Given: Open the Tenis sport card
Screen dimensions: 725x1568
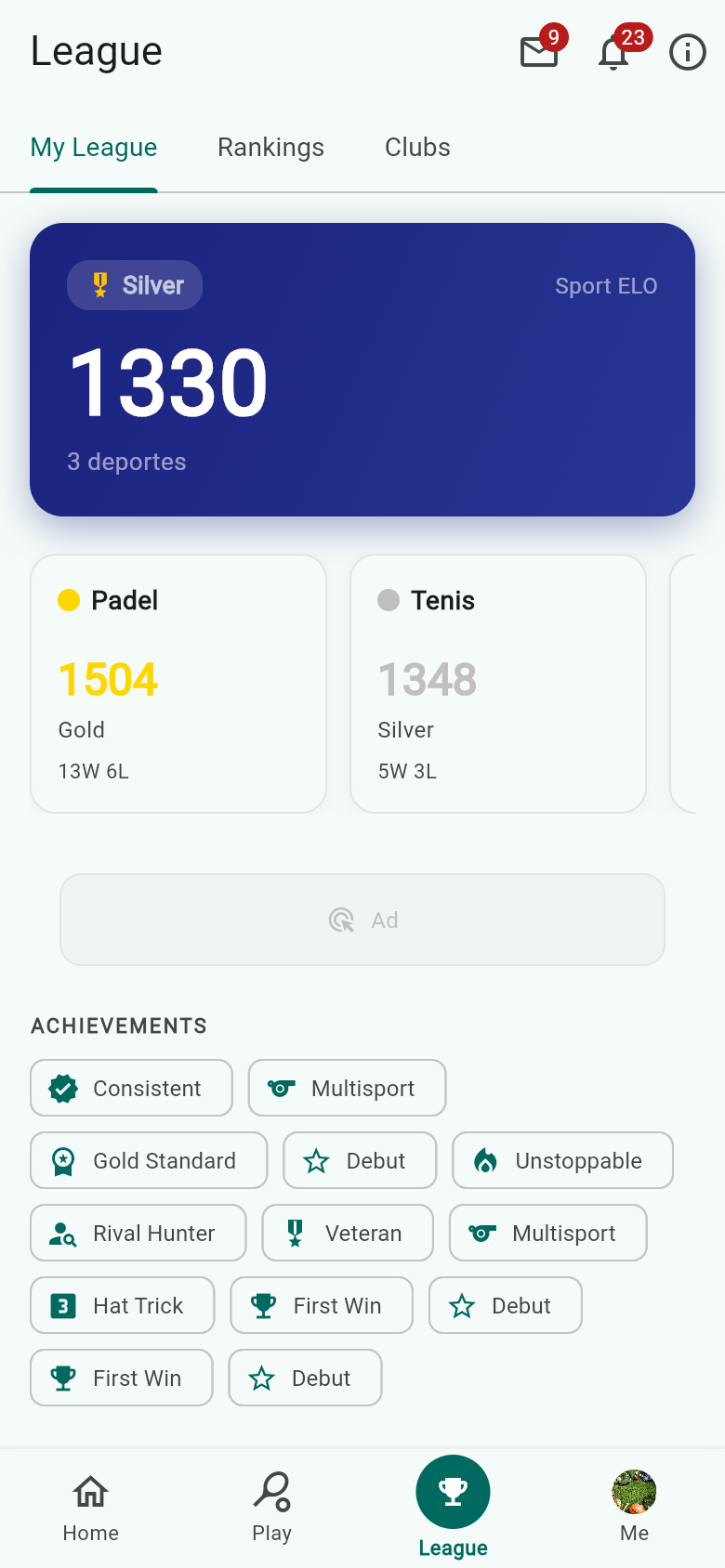Looking at the screenshot, I should pyautogui.click(x=498, y=684).
